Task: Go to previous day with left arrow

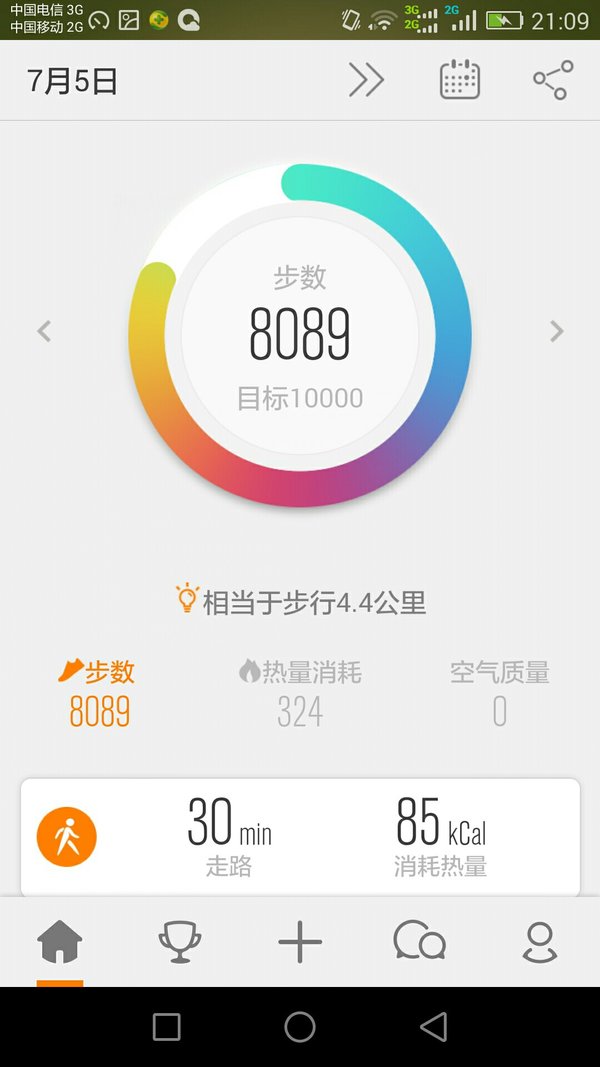Action: pos(44,331)
